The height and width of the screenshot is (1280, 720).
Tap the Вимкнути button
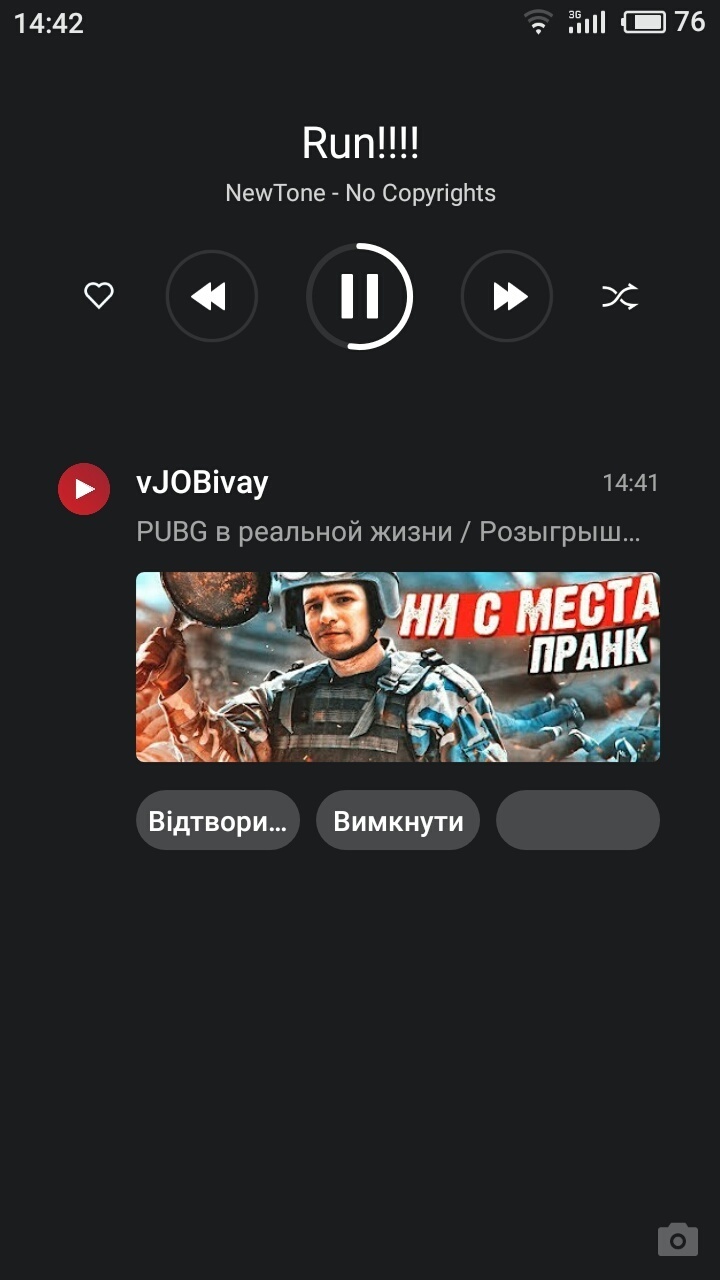coord(398,821)
